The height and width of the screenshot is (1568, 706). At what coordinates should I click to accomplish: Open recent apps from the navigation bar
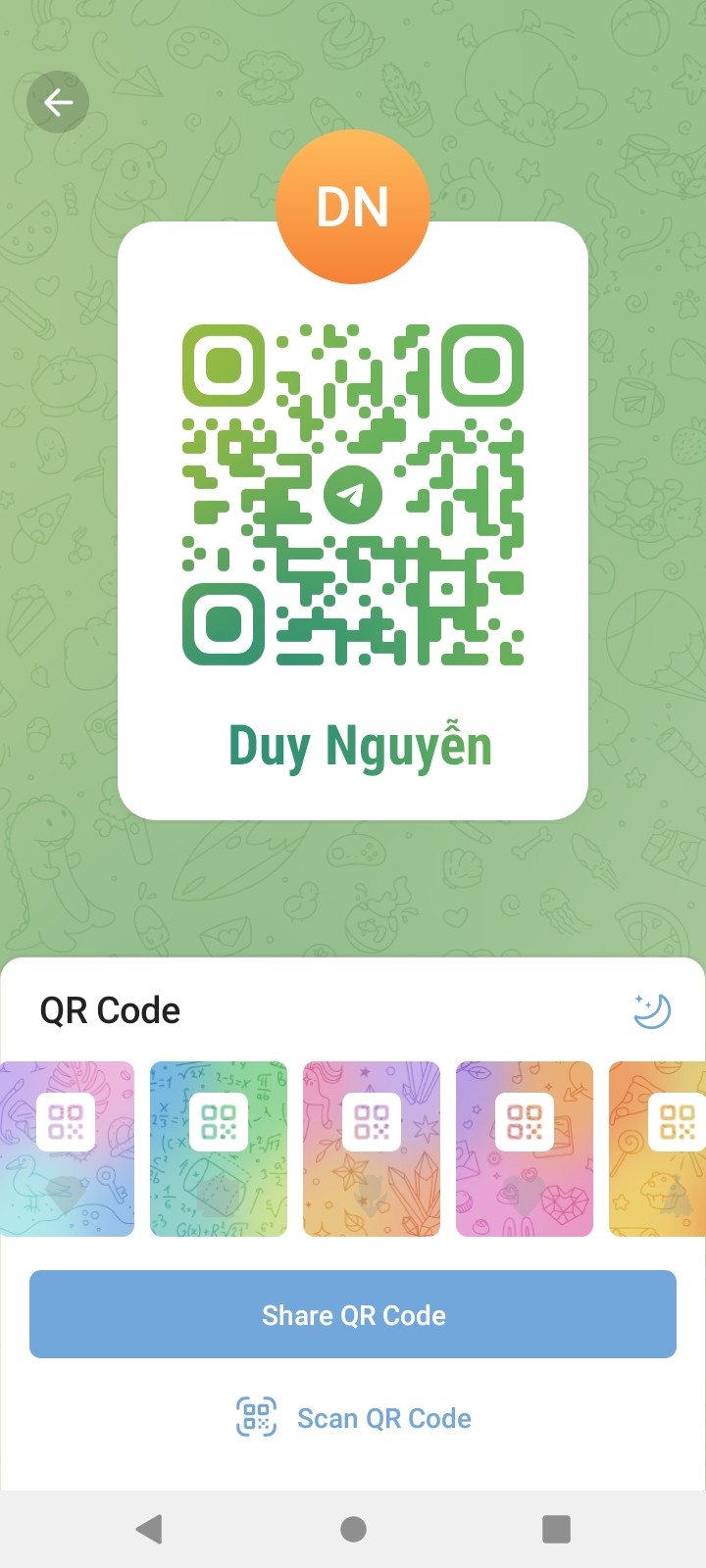point(556,1529)
